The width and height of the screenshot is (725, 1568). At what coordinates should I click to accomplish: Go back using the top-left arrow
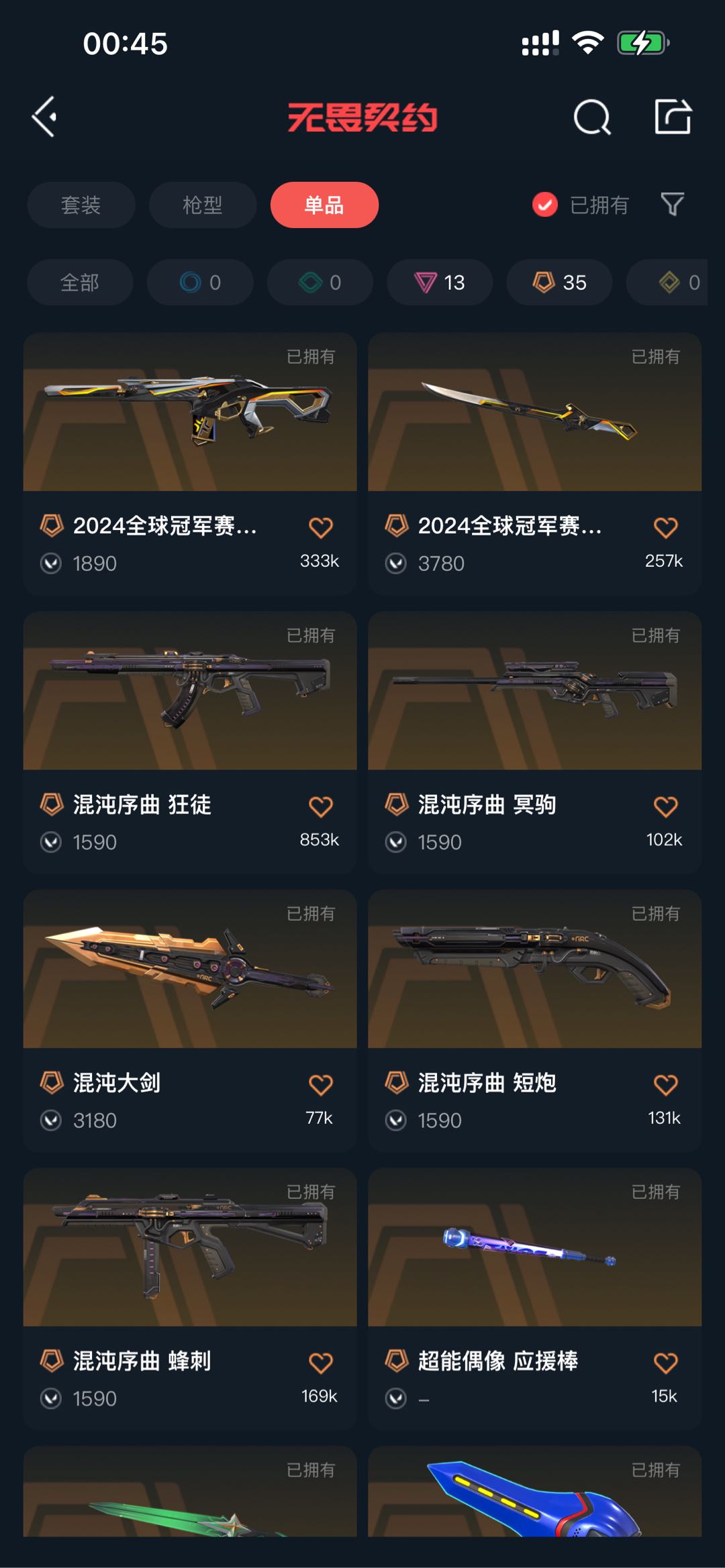[x=44, y=117]
